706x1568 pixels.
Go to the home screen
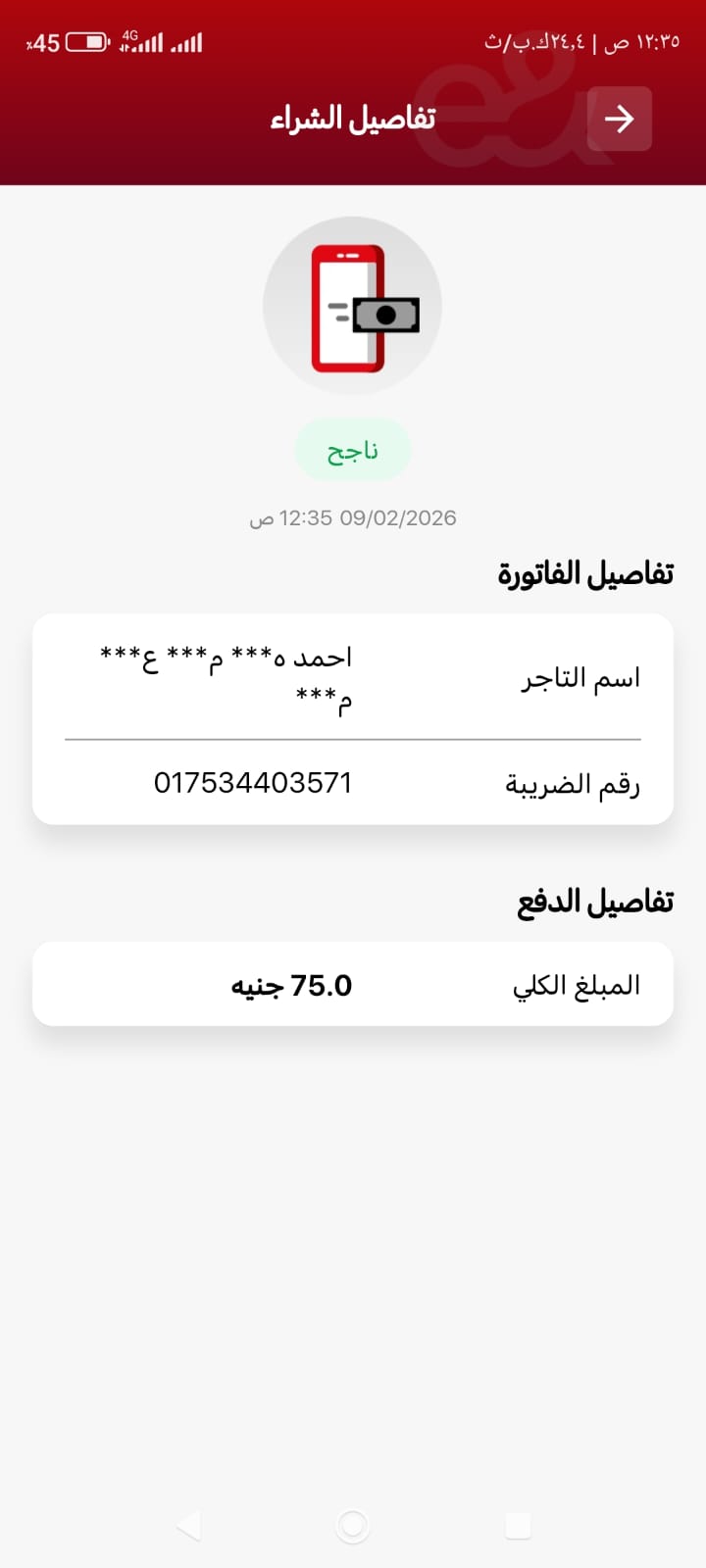(352, 1525)
